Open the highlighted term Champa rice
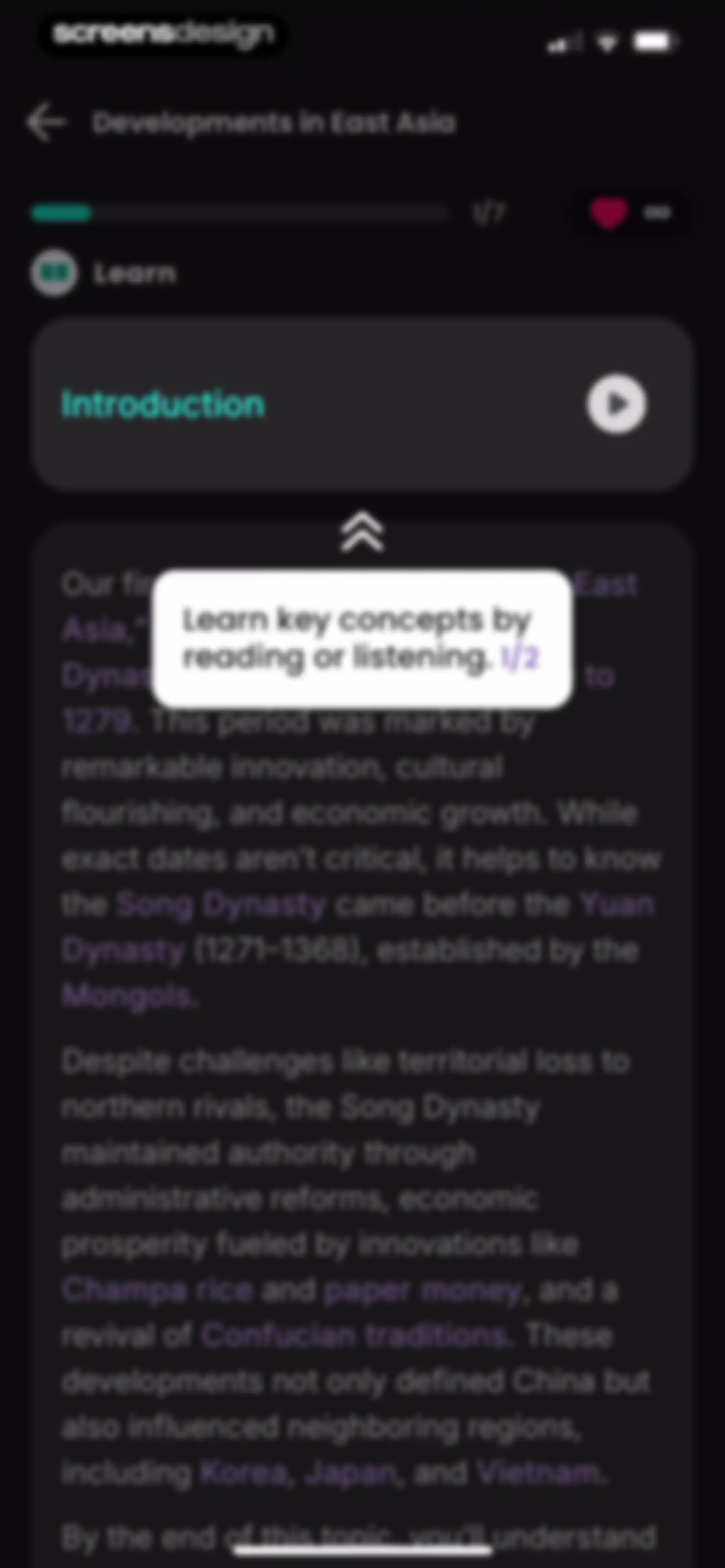The height and width of the screenshot is (1568, 725). point(158,1289)
